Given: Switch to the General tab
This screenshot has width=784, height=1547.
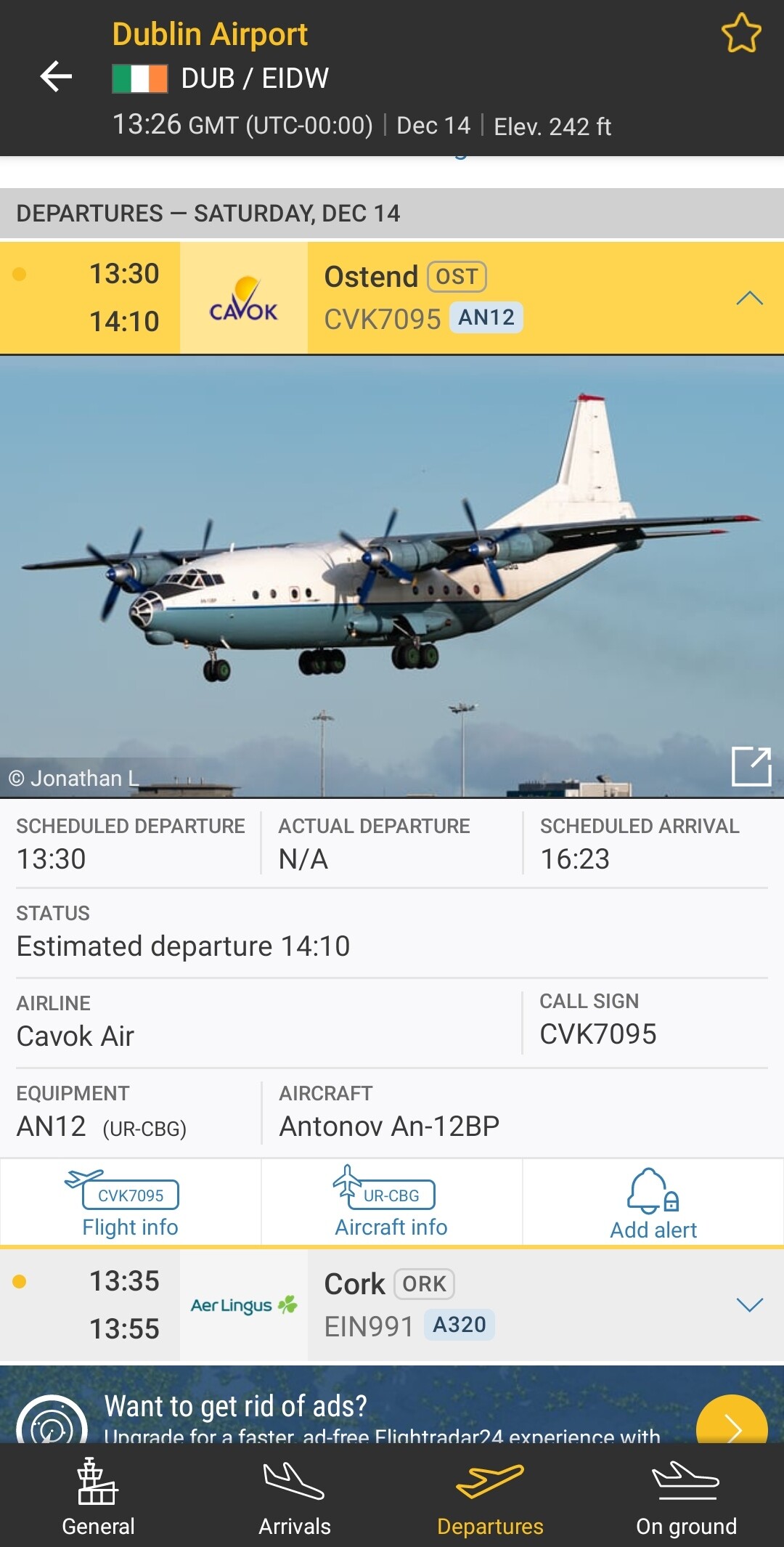Looking at the screenshot, I should click(x=98, y=1496).
